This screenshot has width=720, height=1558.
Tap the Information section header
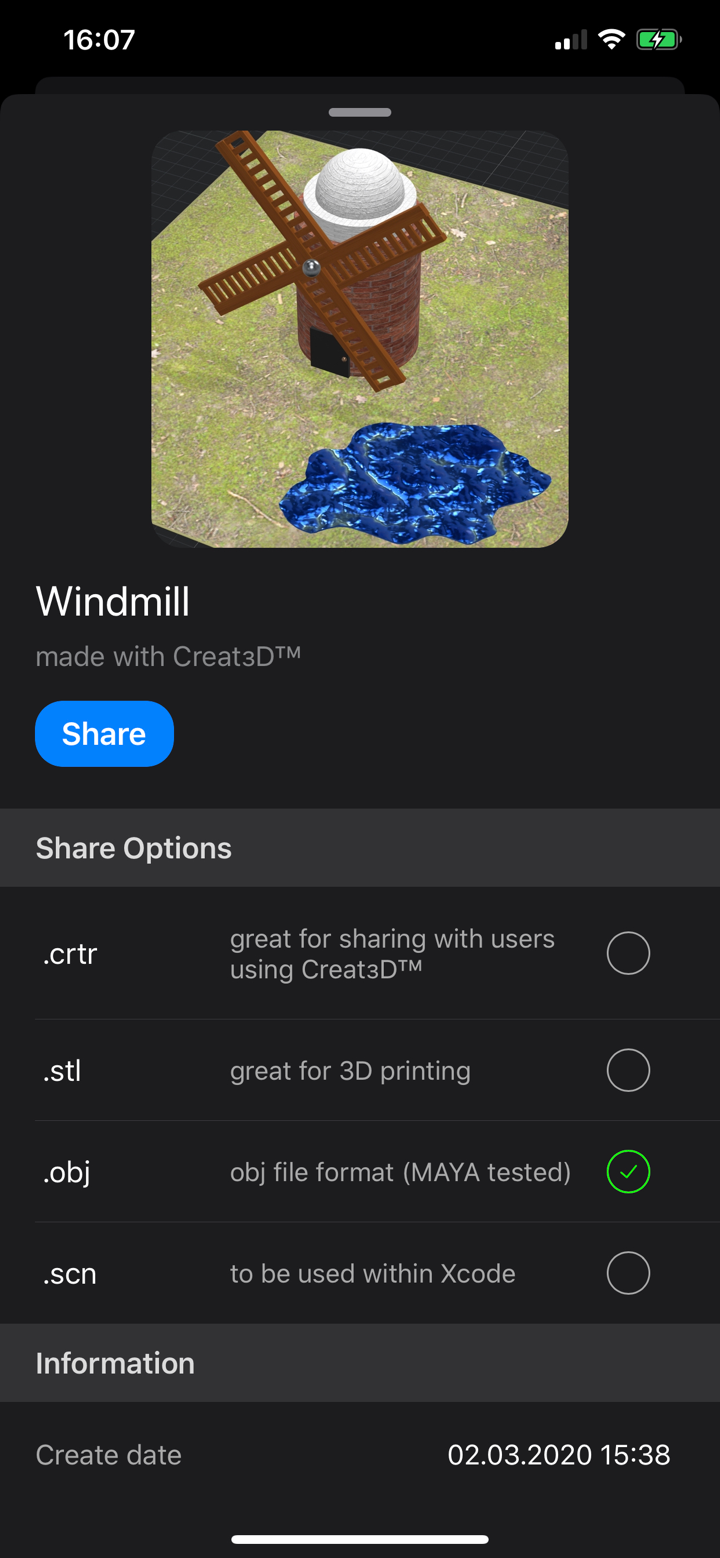coord(114,1362)
